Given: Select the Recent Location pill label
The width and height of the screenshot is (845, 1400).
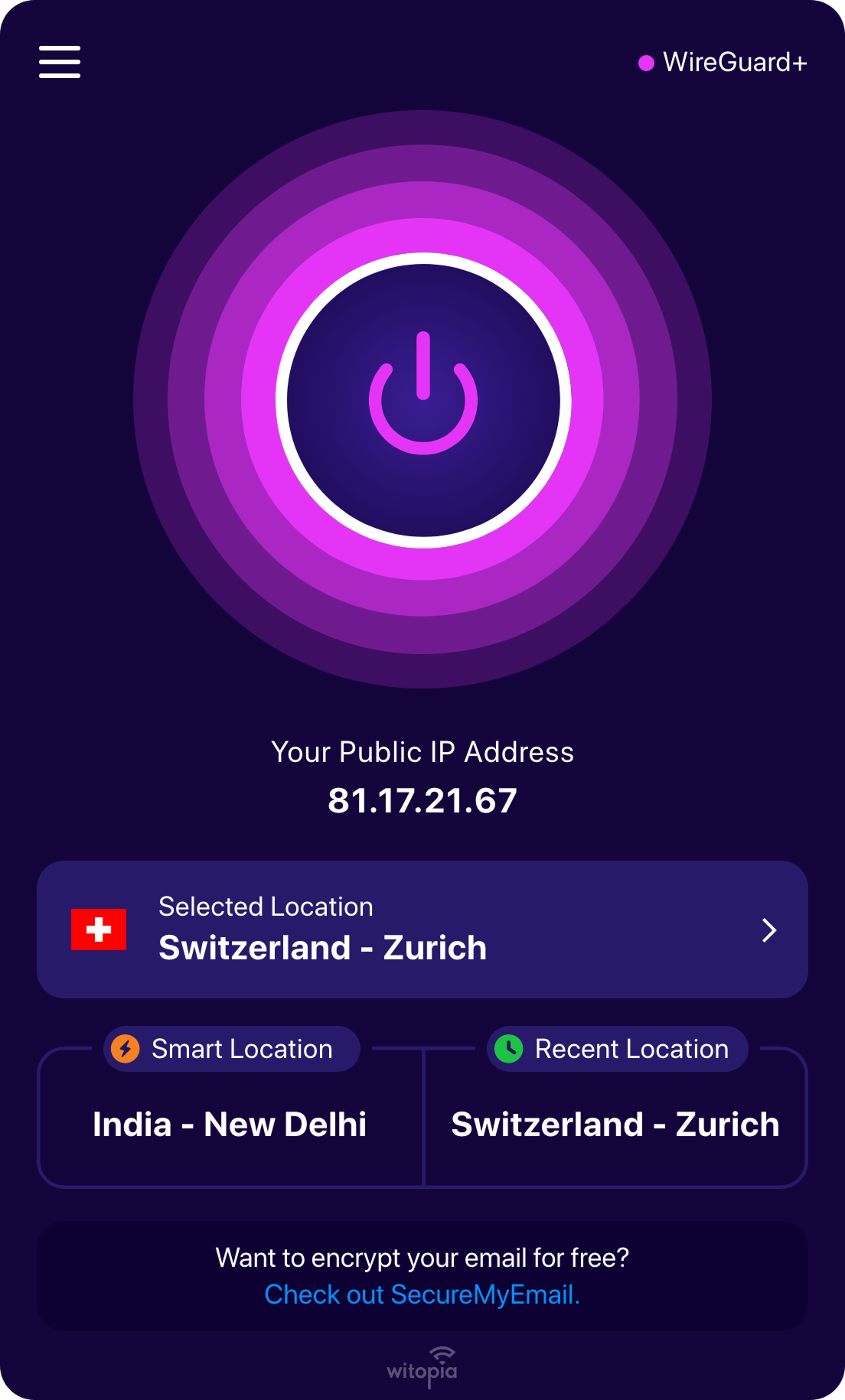Looking at the screenshot, I should (631, 1049).
